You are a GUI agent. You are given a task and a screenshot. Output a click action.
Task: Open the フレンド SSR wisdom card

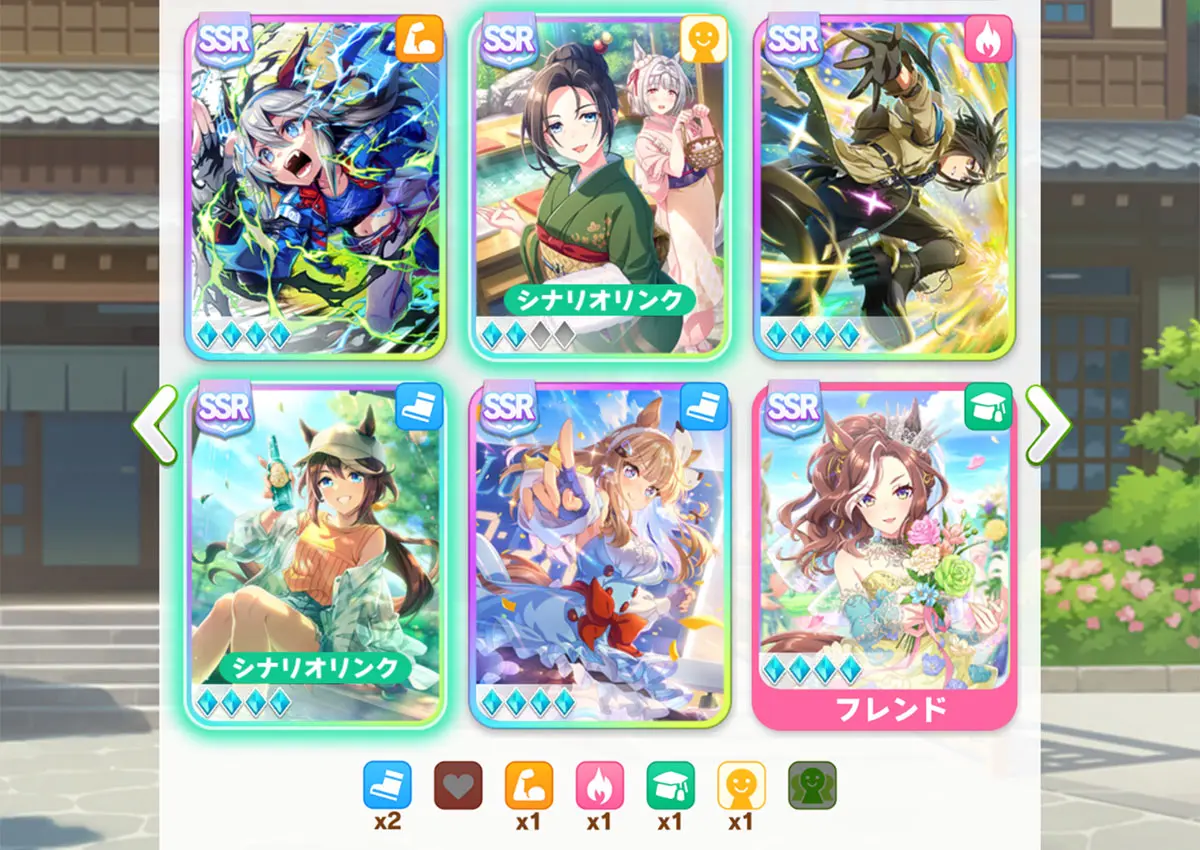point(884,552)
